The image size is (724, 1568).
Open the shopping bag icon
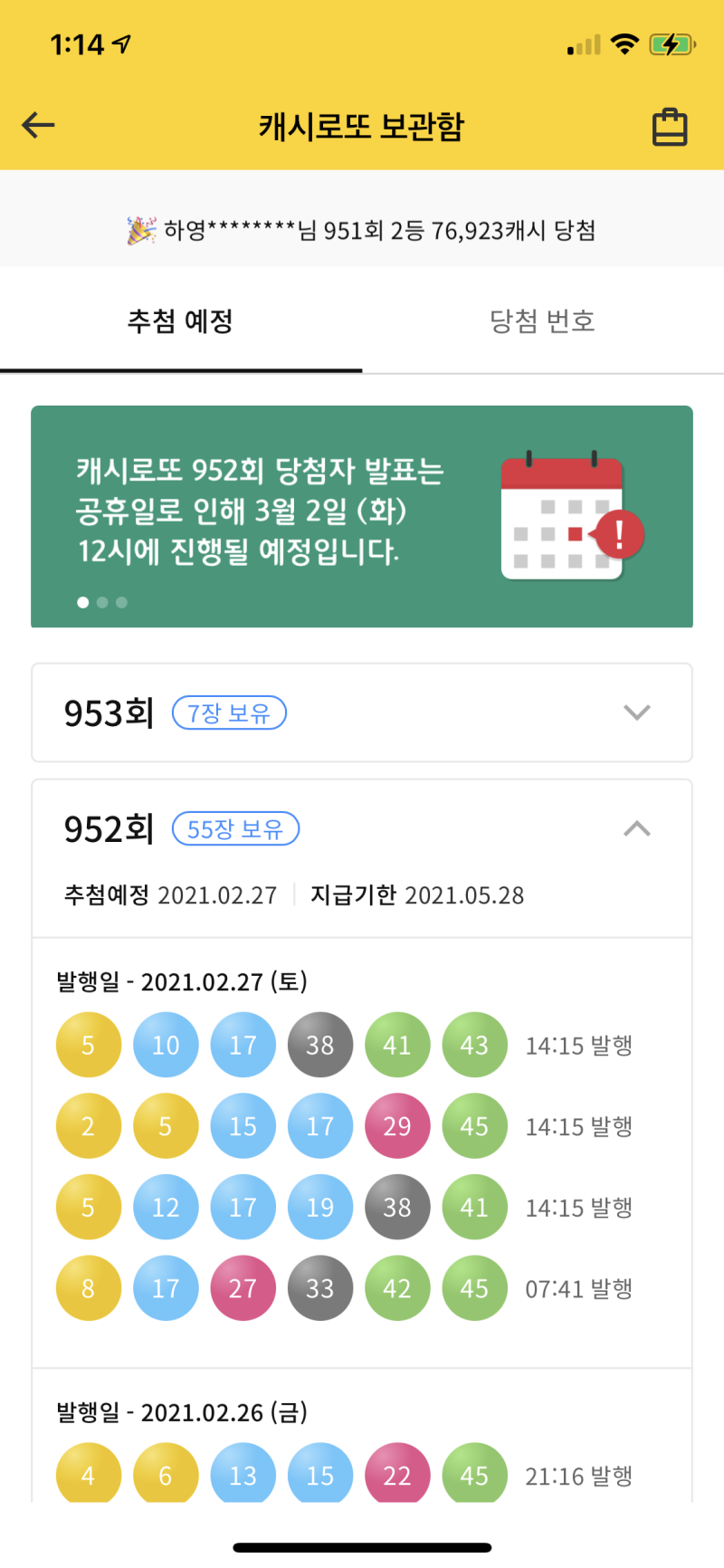[x=670, y=127]
